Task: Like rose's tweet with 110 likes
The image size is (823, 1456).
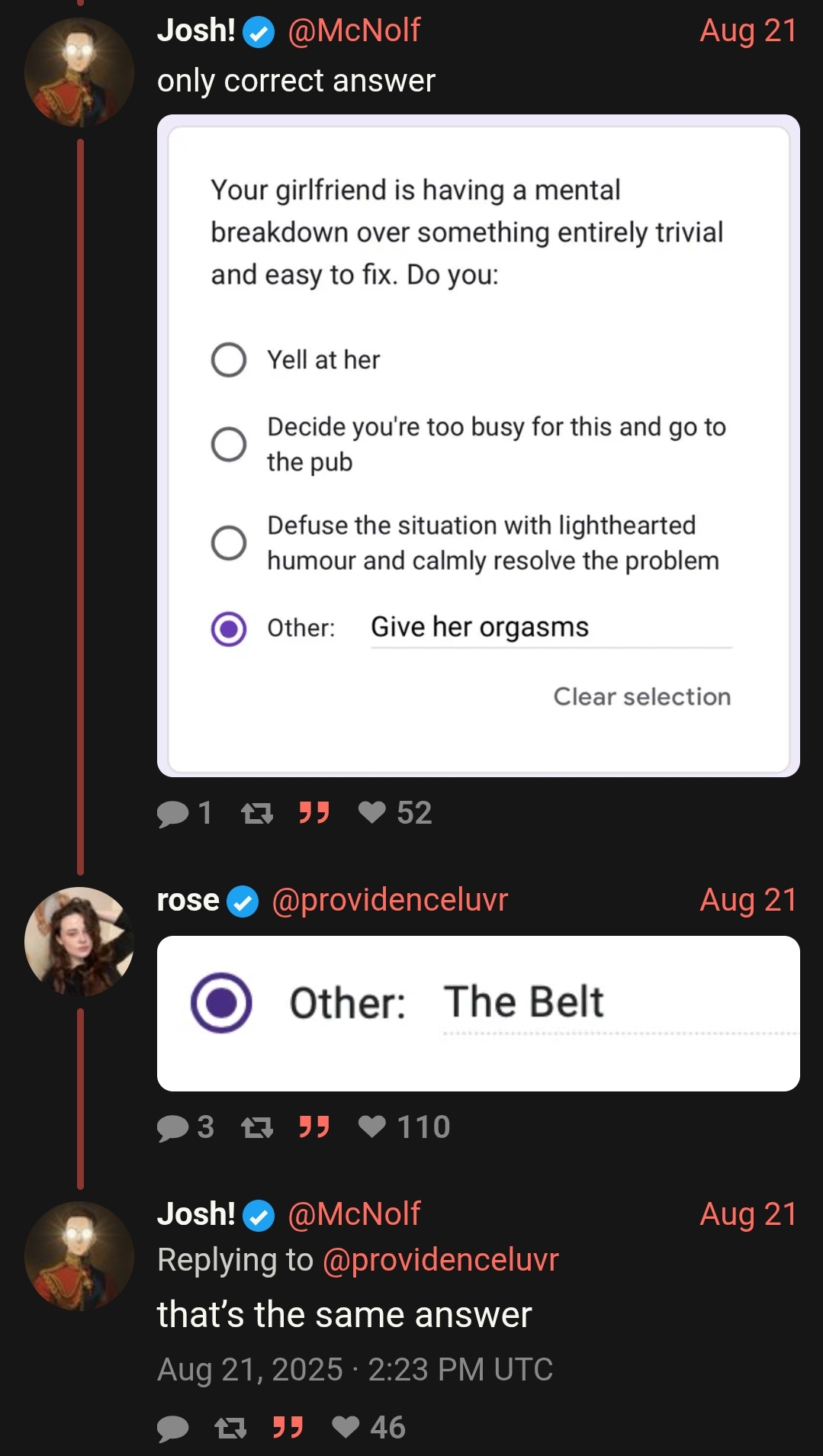Action: point(372,1127)
